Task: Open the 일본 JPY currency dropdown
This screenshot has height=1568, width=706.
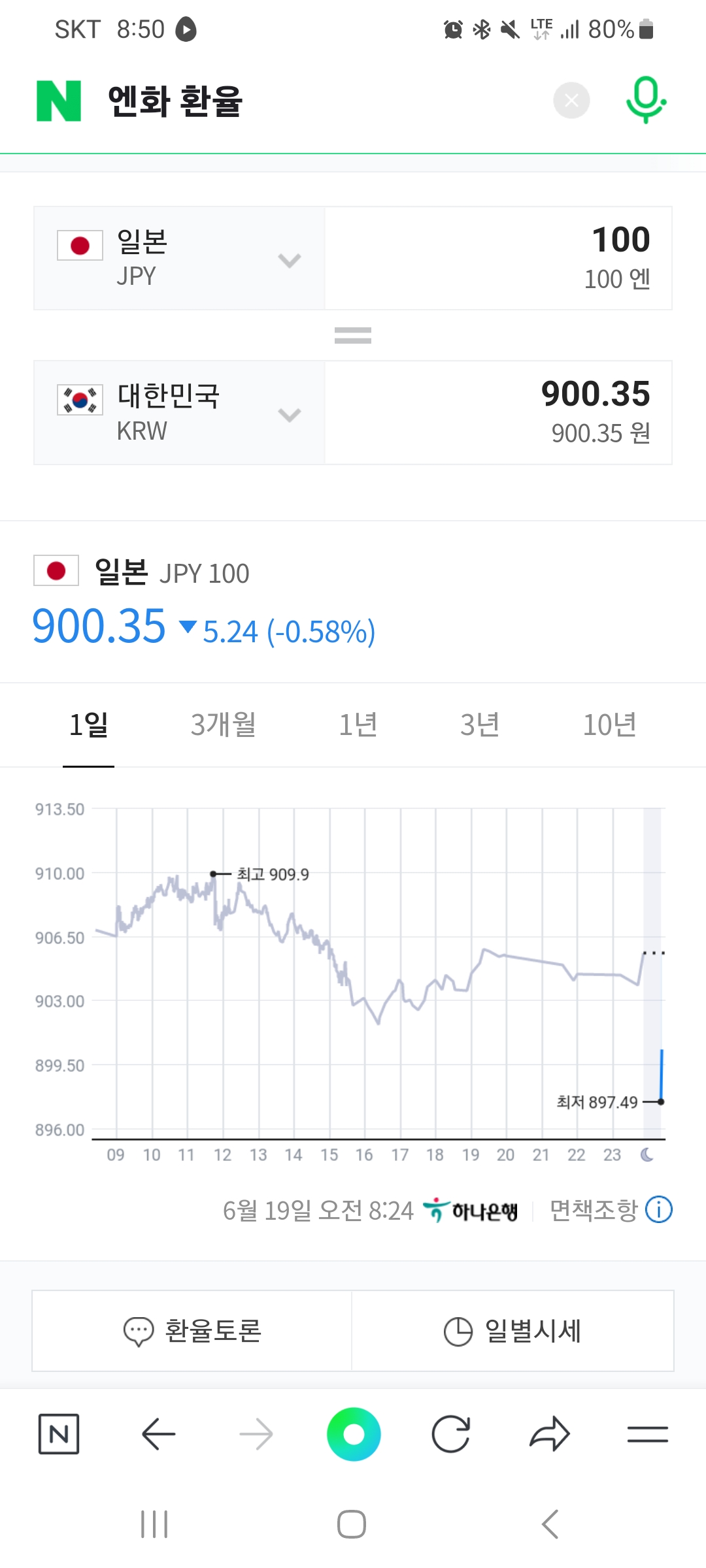Action: [x=179, y=259]
